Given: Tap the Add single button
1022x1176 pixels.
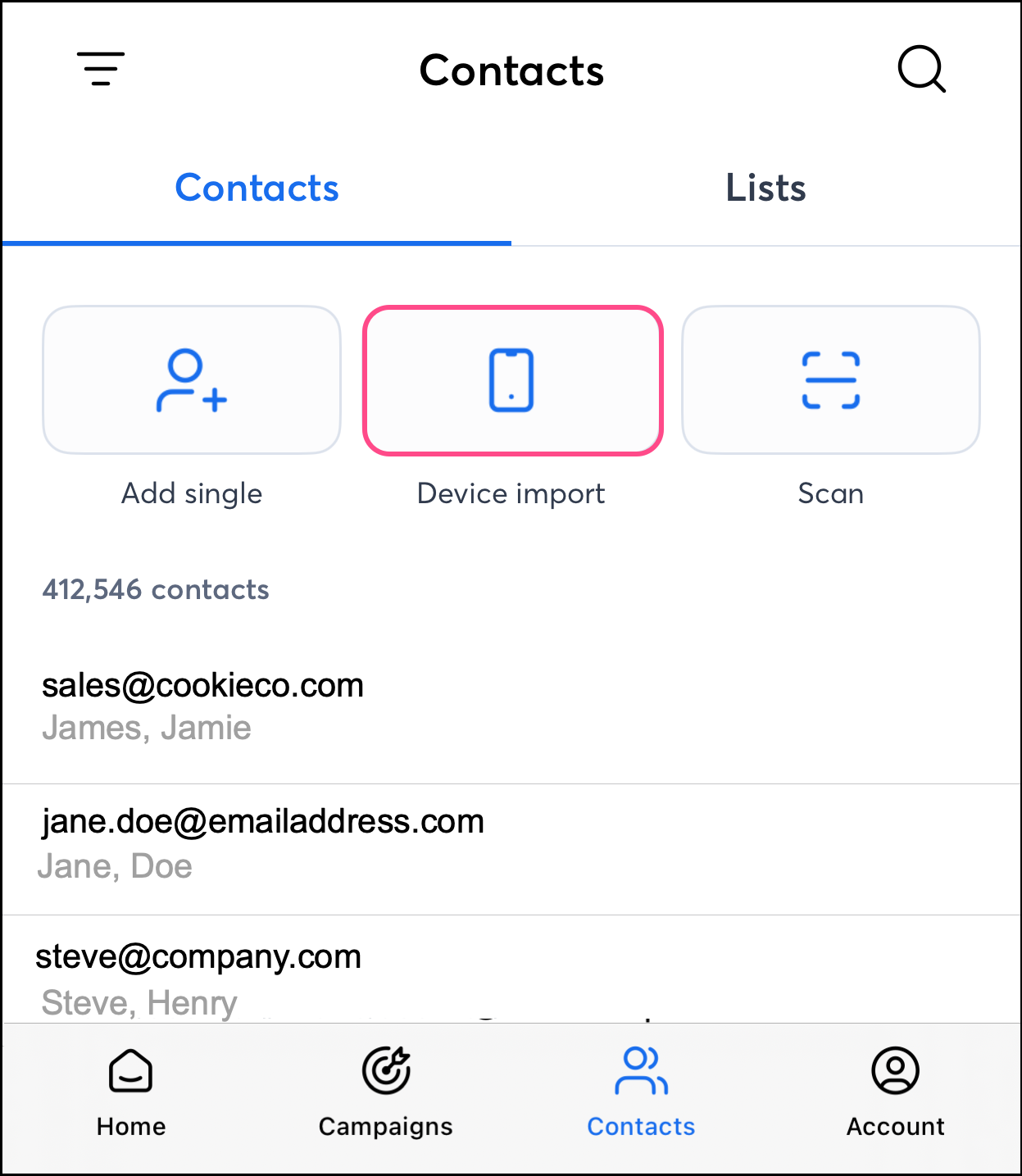Looking at the screenshot, I should 192,380.
